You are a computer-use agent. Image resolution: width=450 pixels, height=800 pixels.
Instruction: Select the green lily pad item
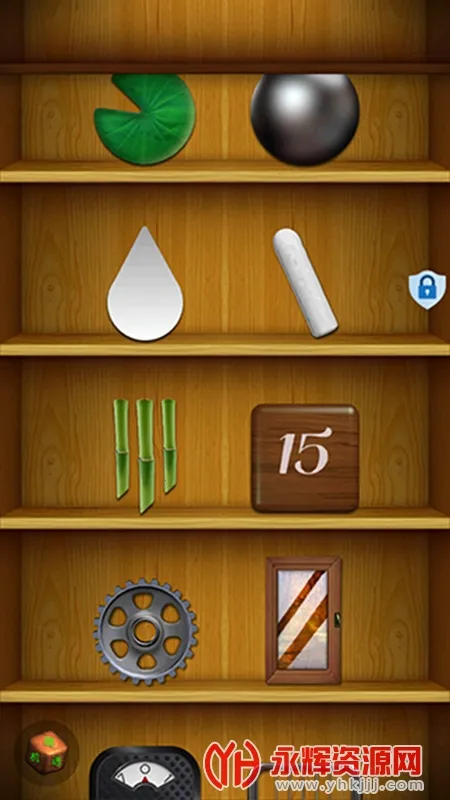(145, 119)
